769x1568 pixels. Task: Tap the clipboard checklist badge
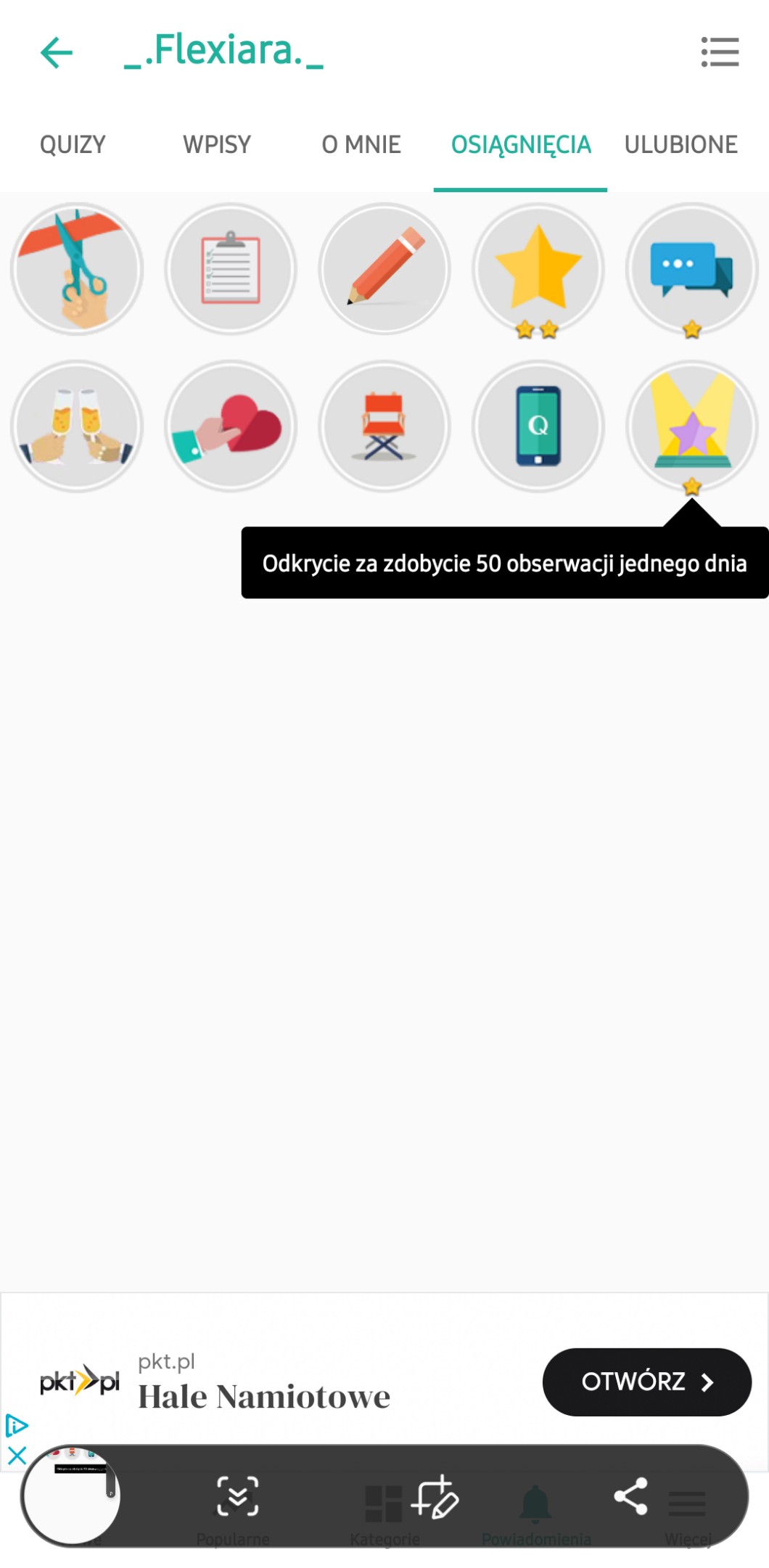231,269
